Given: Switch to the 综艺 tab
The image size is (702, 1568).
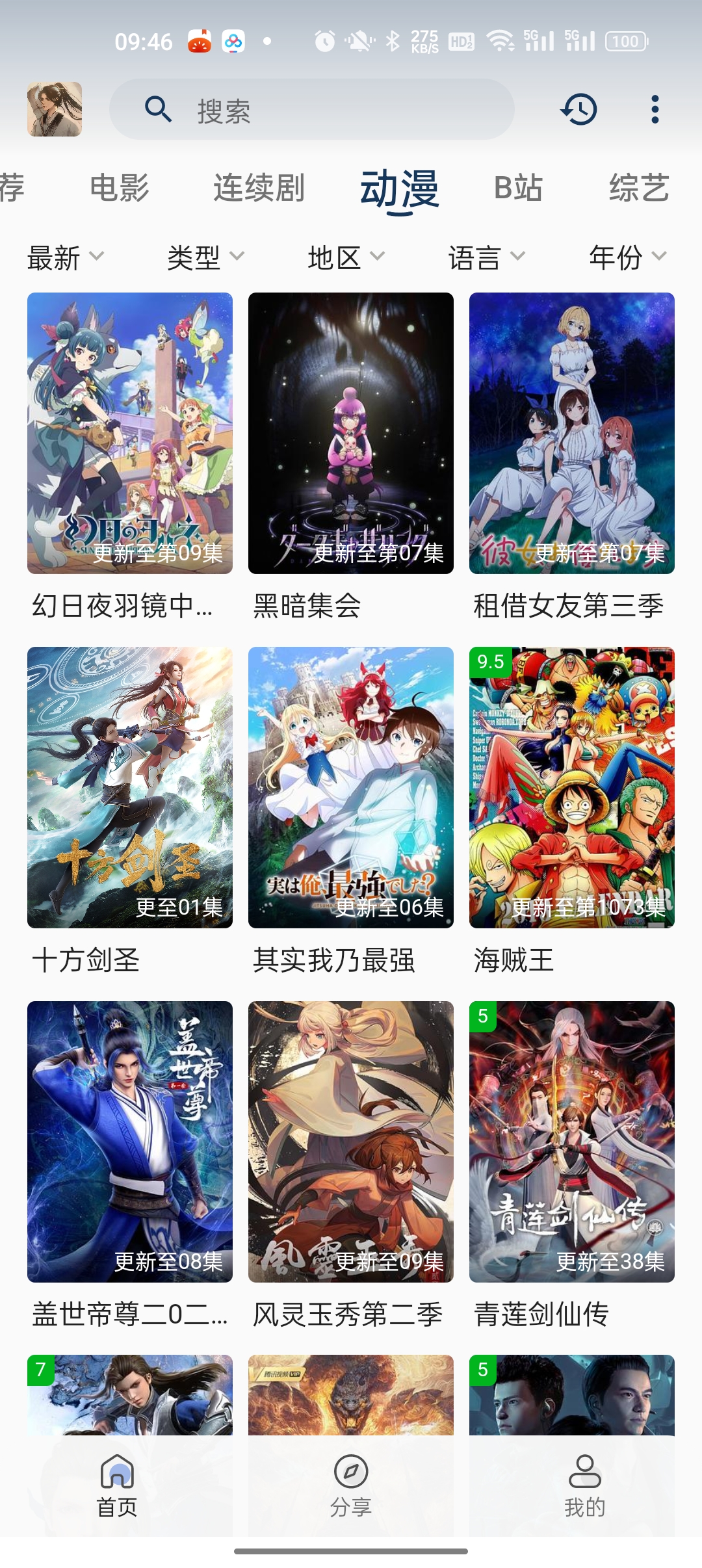Looking at the screenshot, I should click(639, 188).
